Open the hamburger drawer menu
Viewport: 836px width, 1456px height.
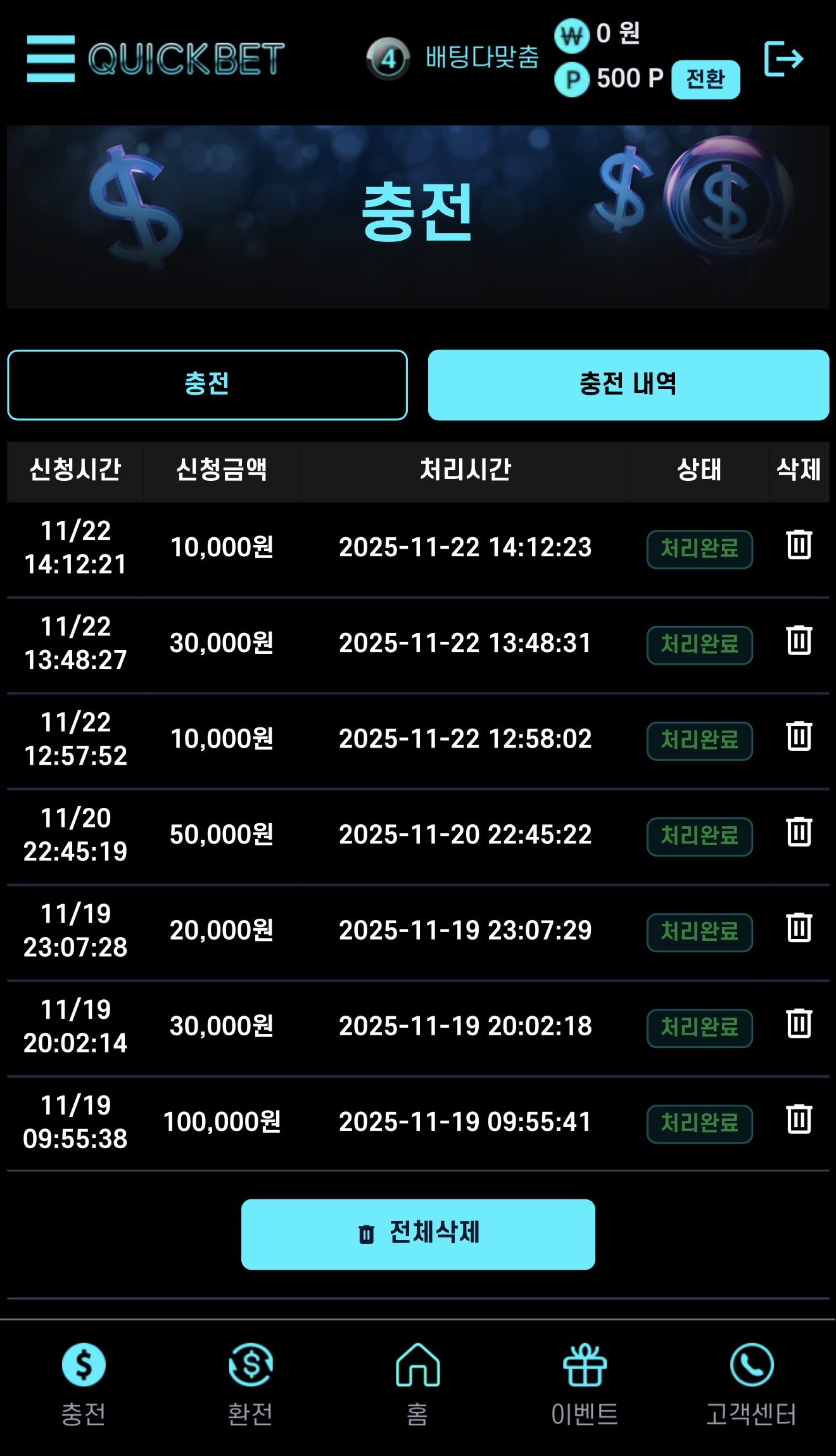pos(51,59)
